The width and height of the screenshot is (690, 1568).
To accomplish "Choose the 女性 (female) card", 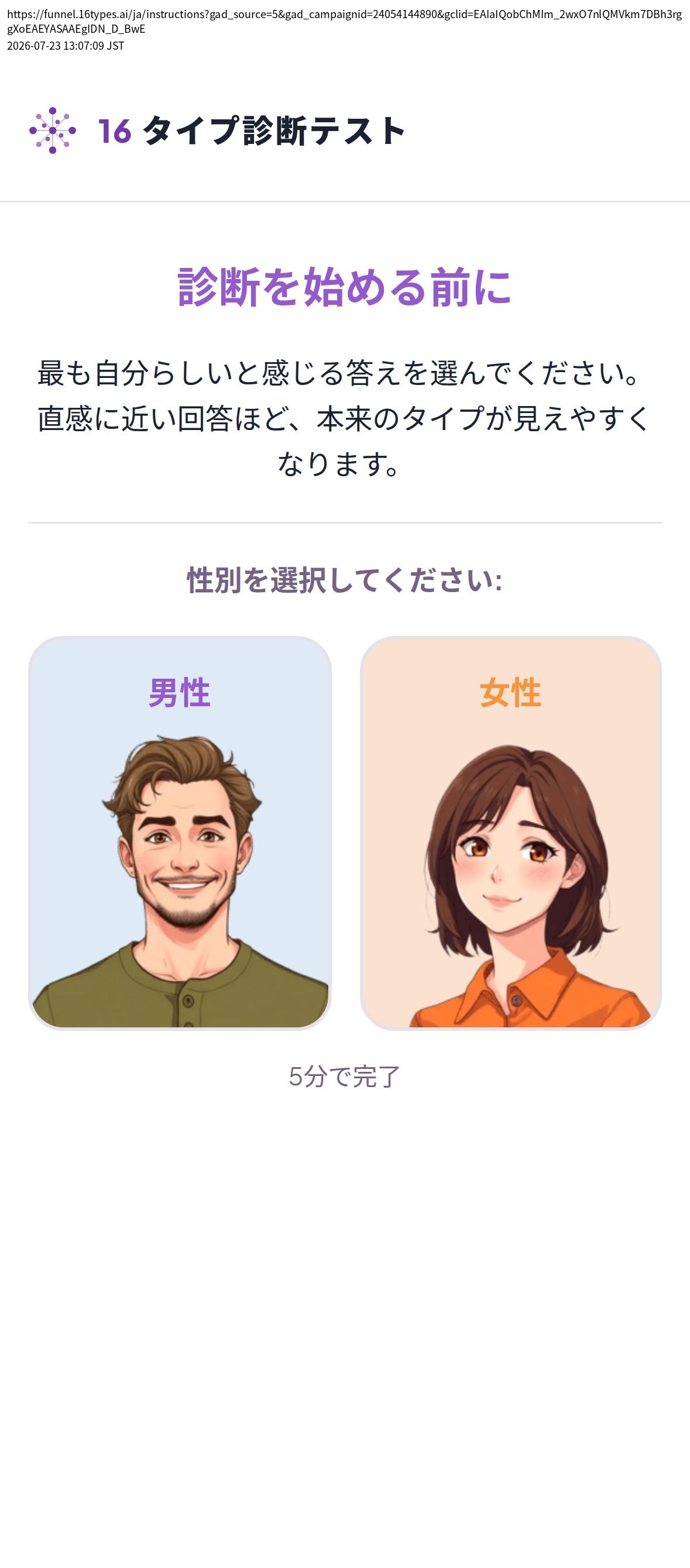I will [x=510, y=833].
